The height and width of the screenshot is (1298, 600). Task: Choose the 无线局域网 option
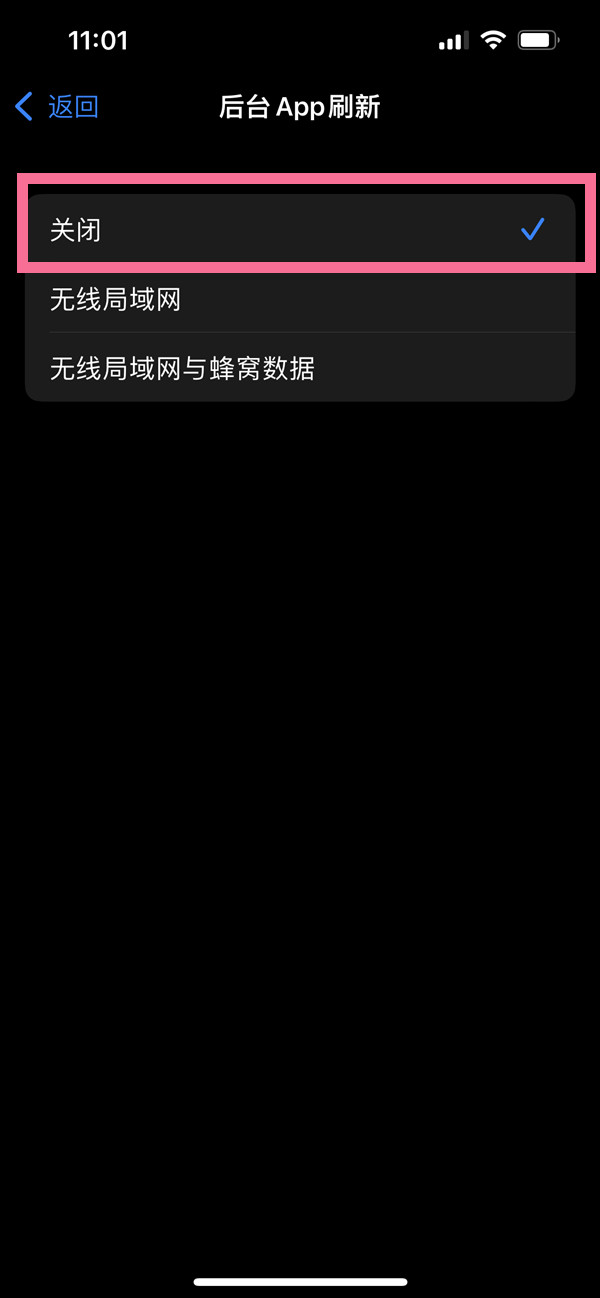(x=300, y=298)
